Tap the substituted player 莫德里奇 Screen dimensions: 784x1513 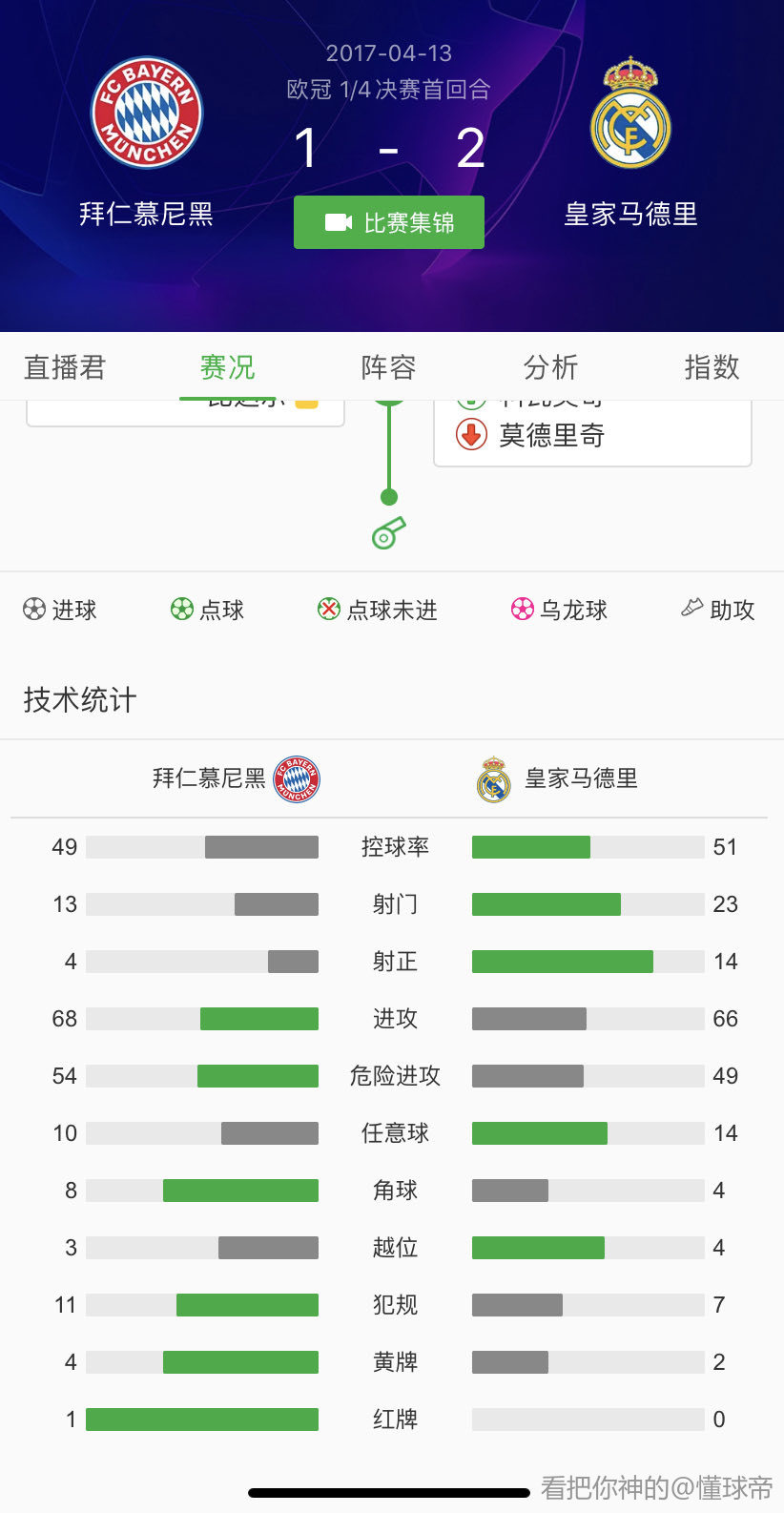click(552, 435)
